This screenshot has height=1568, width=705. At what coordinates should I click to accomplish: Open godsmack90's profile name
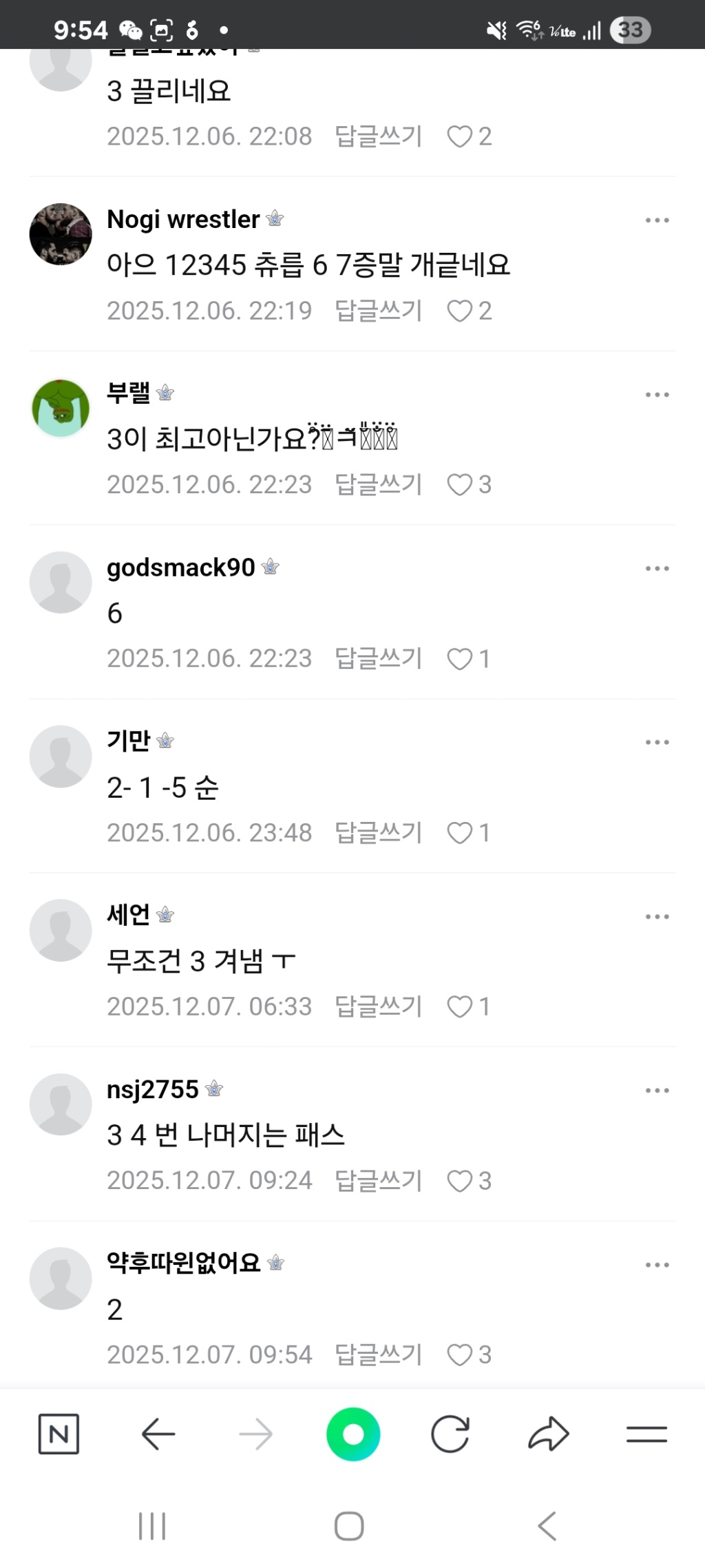click(x=181, y=567)
